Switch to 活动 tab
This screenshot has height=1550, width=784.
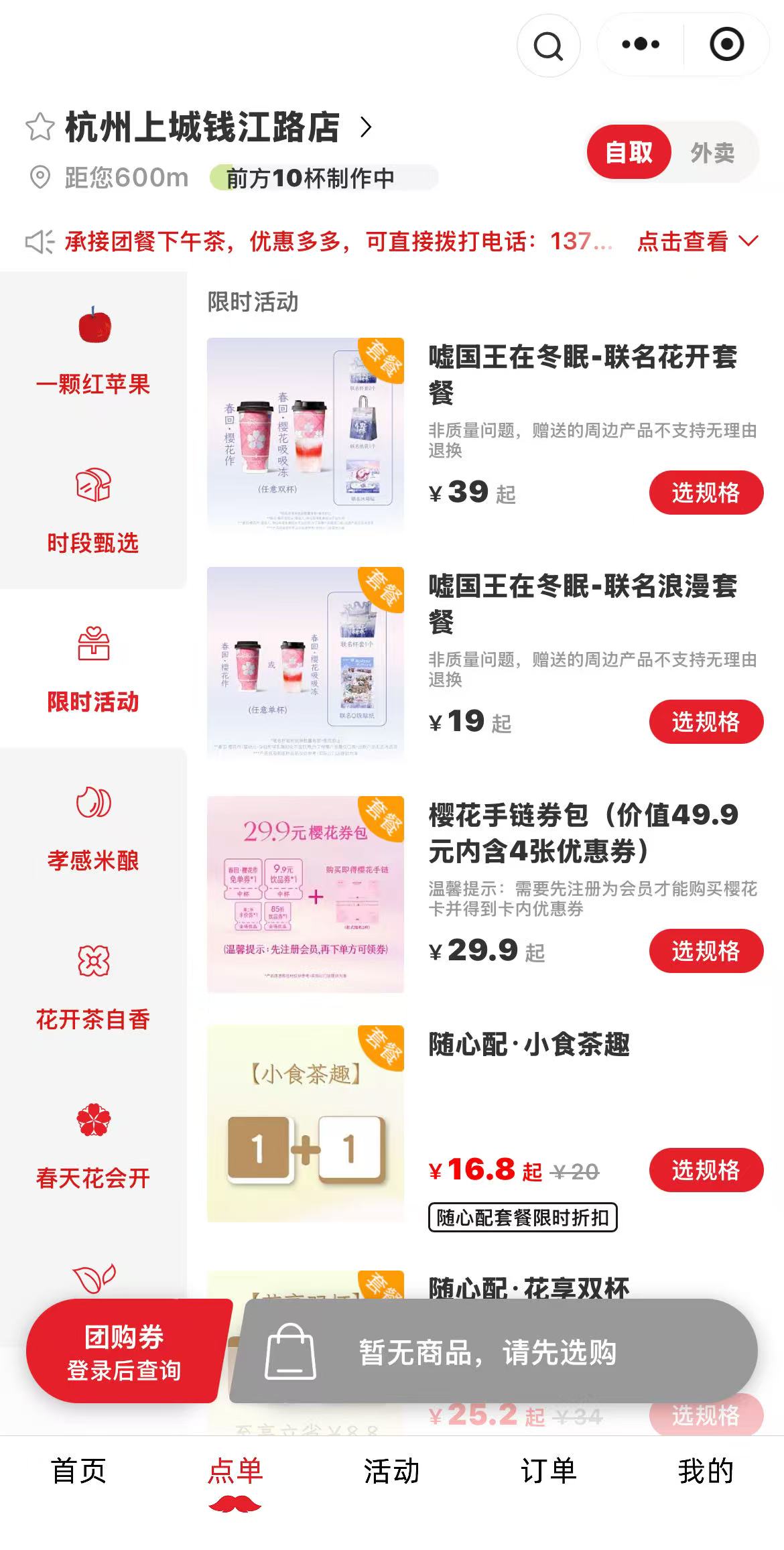click(x=391, y=1472)
